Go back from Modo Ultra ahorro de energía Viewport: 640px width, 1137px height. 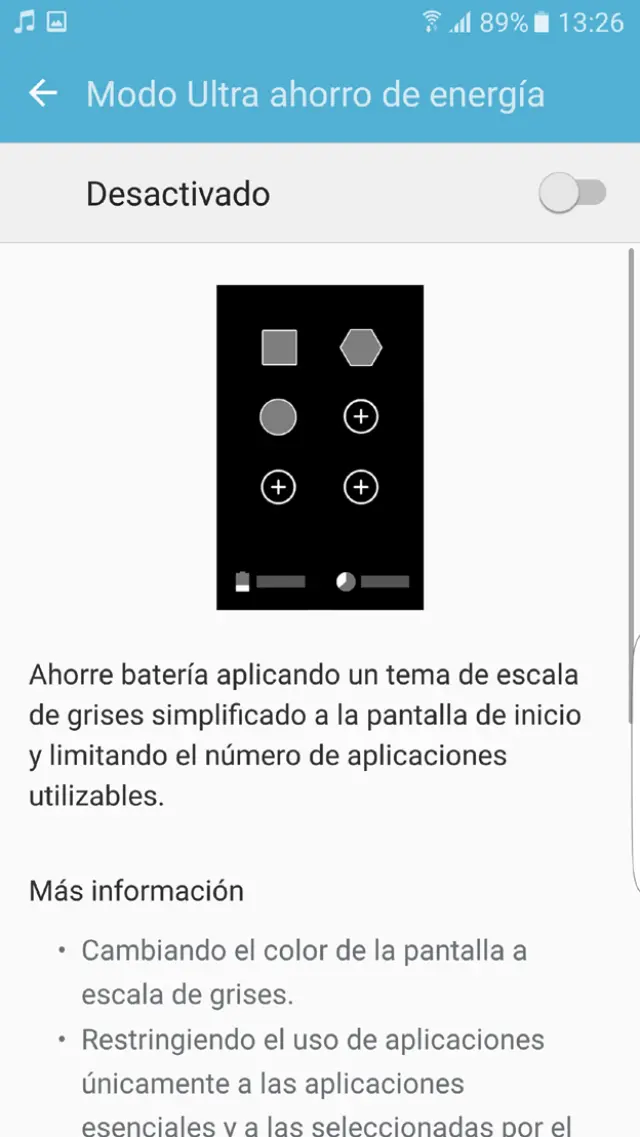point(43,94)
